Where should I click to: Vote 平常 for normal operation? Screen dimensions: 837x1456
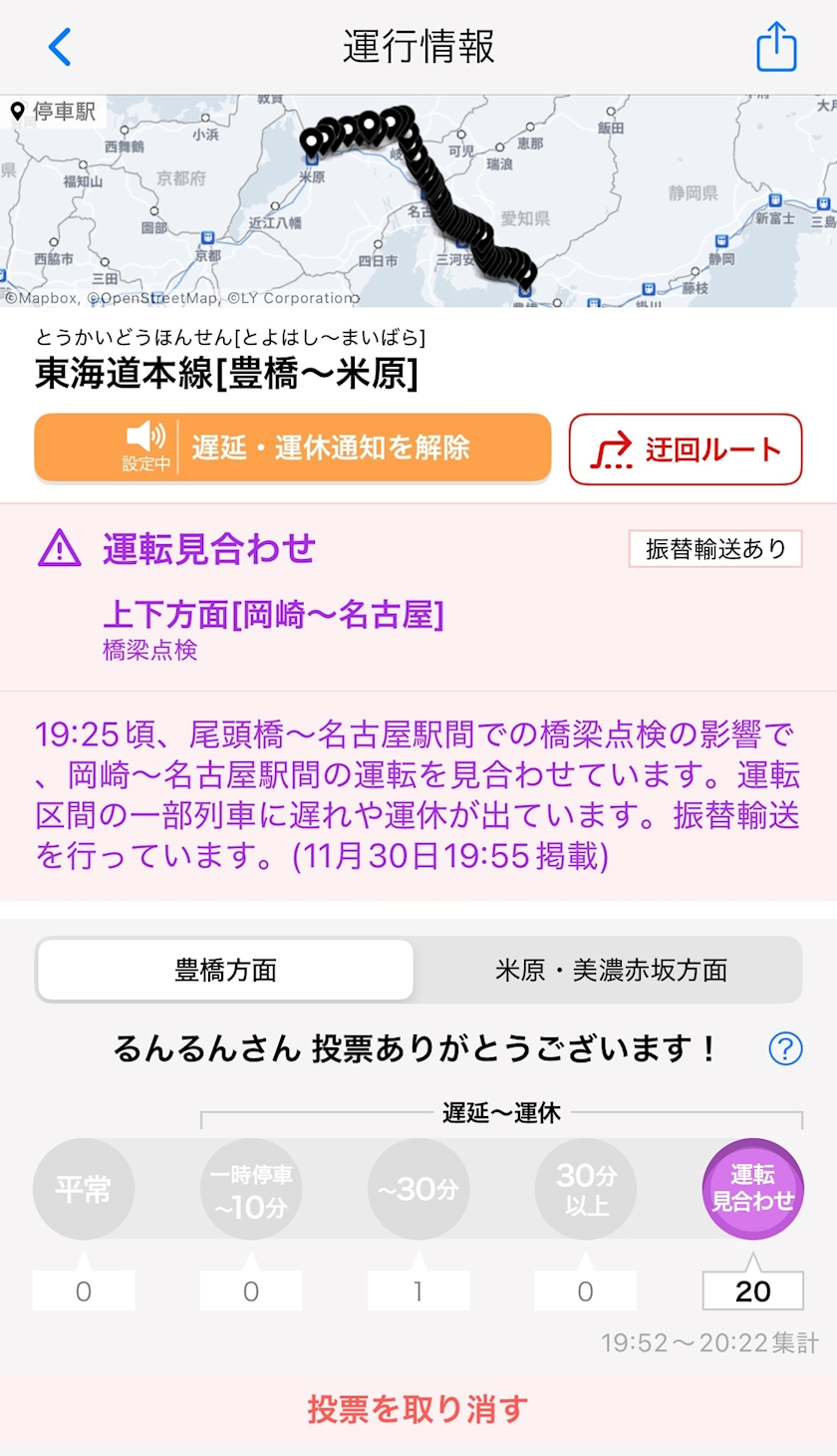(84, 1189)
